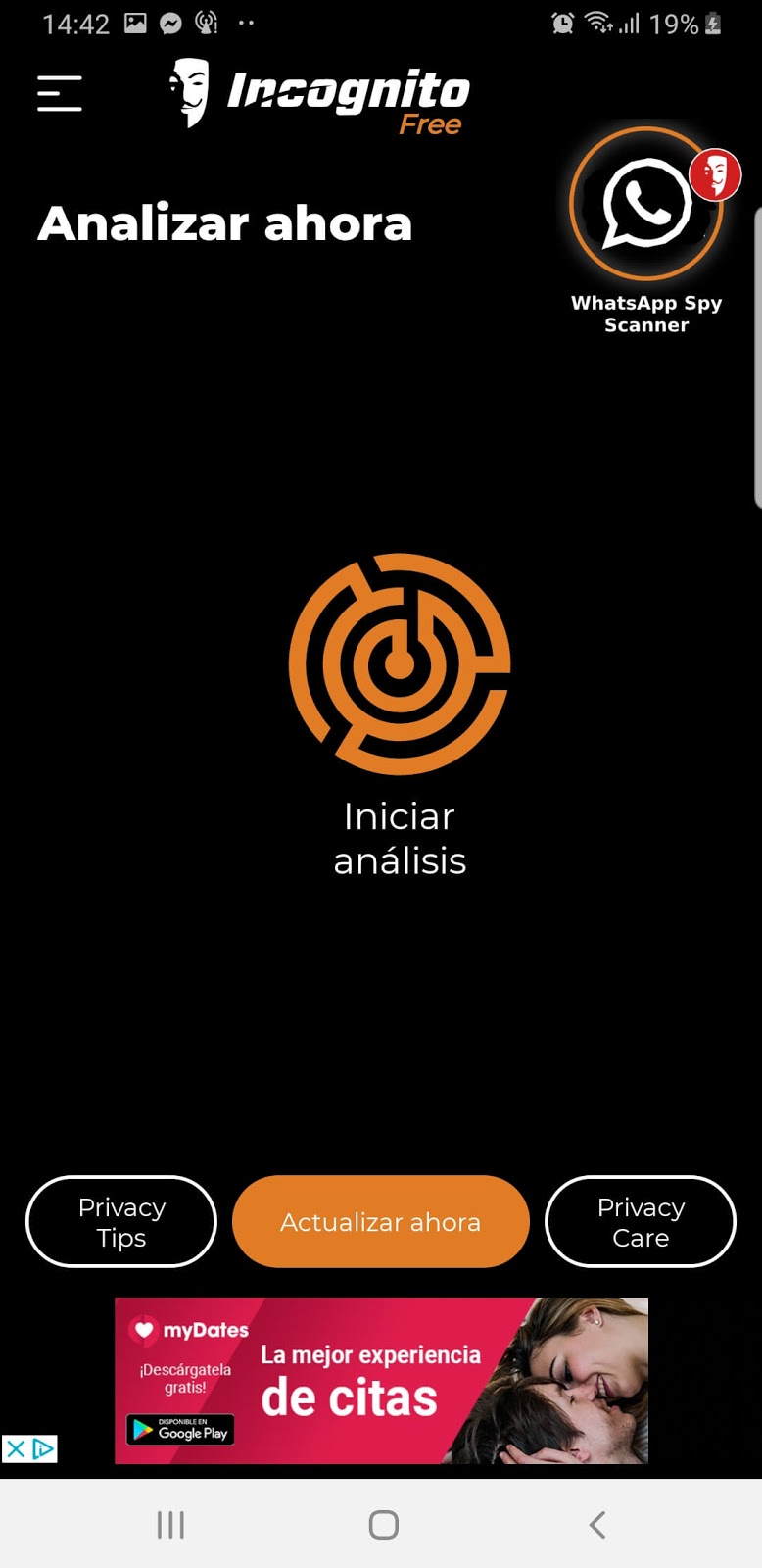Open the hamburger drawer menu
The height and width of the screenshot is (1568, 762).
[60, 94]
